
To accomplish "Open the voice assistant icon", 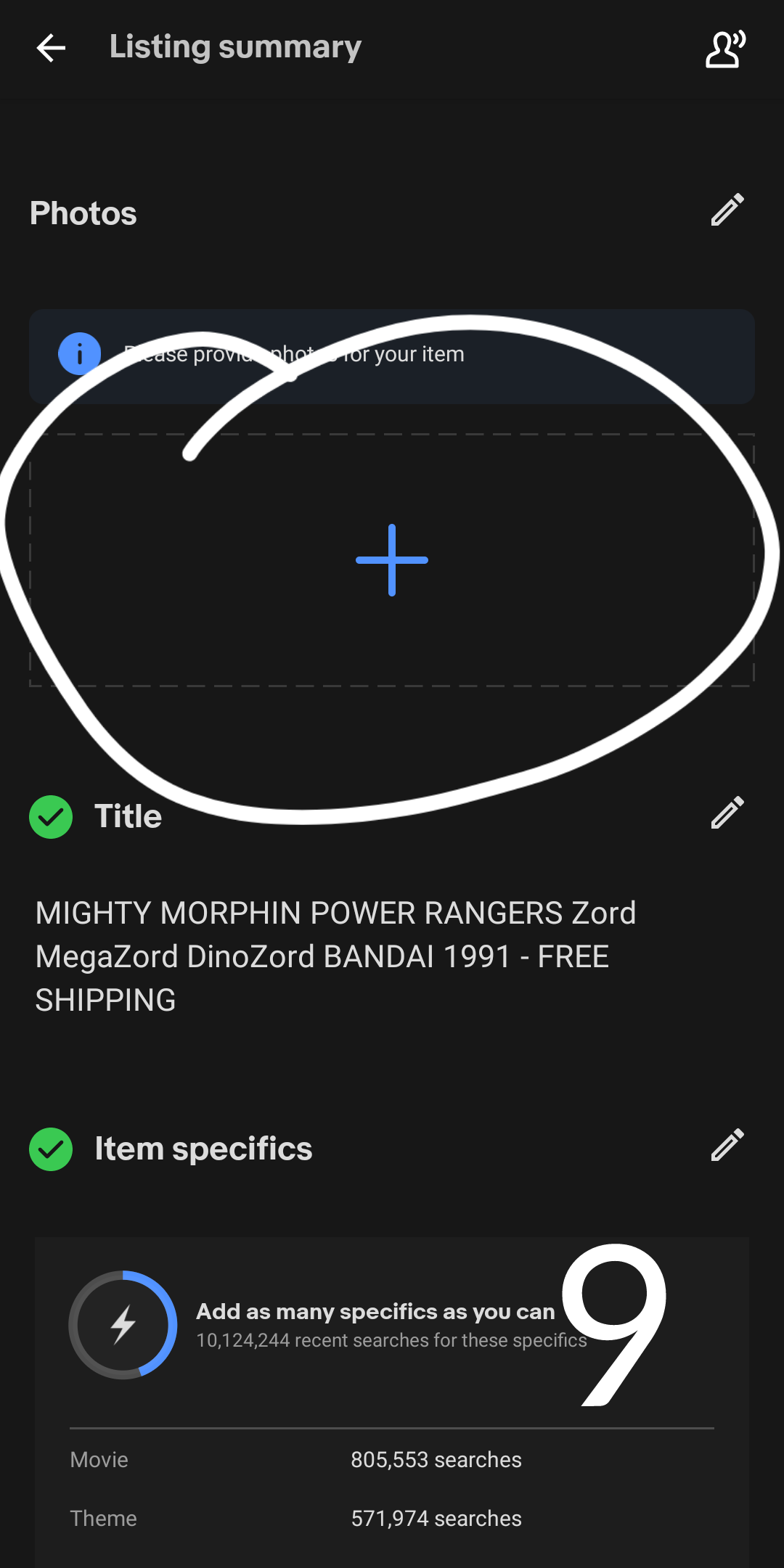I will pyautogui.click(x=726, y=49).
